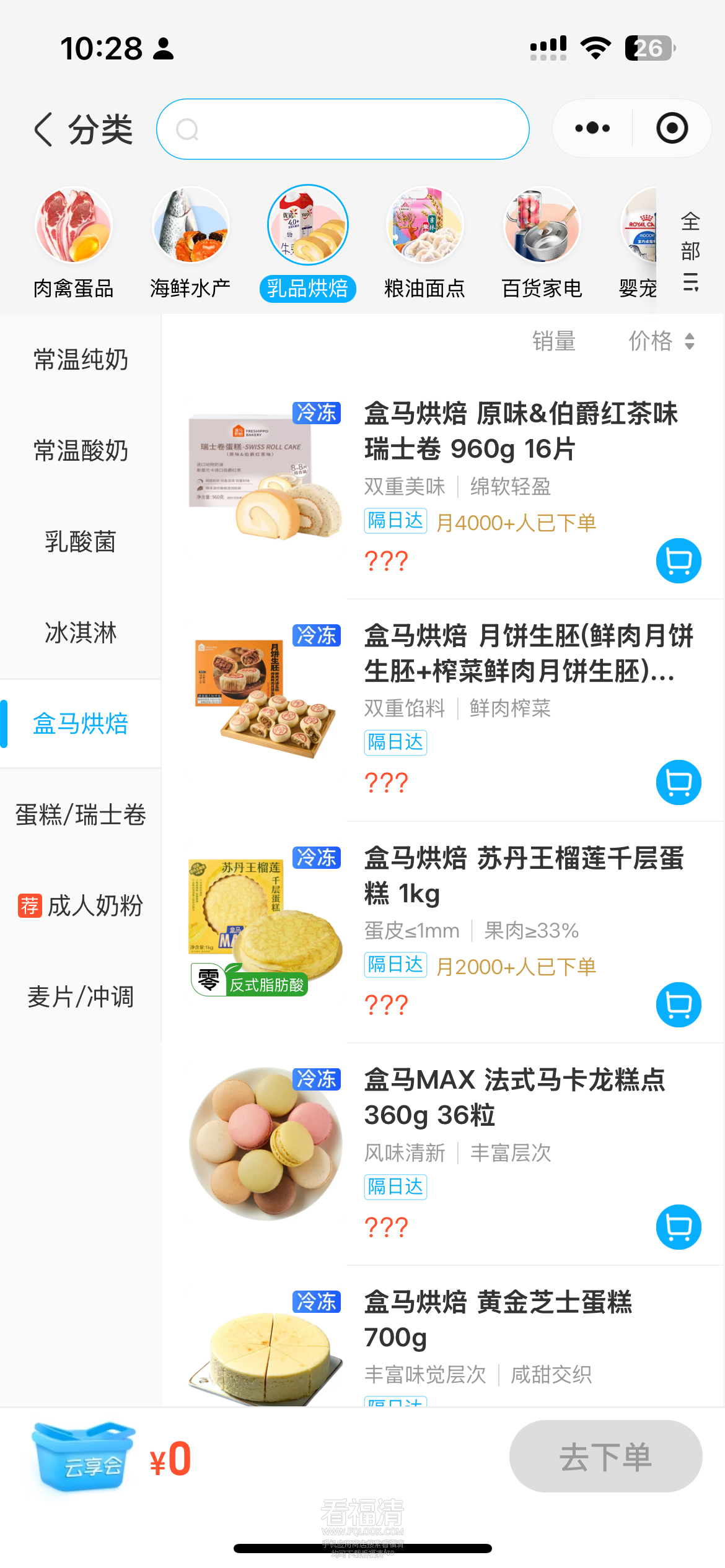Add 法式马卡龙糕点 to cart

679,1227
